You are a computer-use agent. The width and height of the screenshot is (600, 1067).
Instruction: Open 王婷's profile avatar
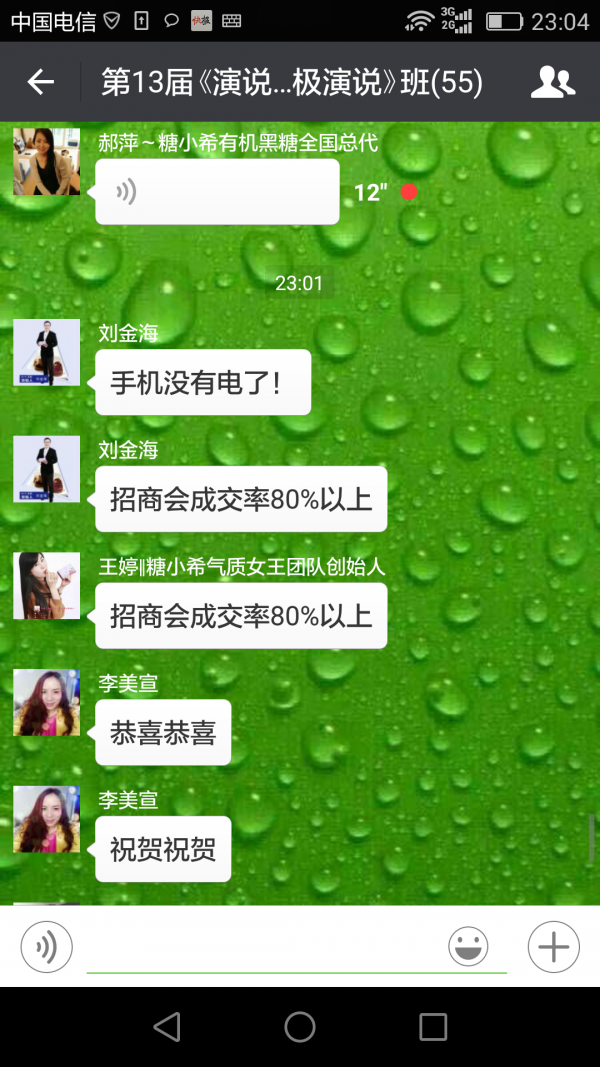pyautogui.click(x=46, y=586)
